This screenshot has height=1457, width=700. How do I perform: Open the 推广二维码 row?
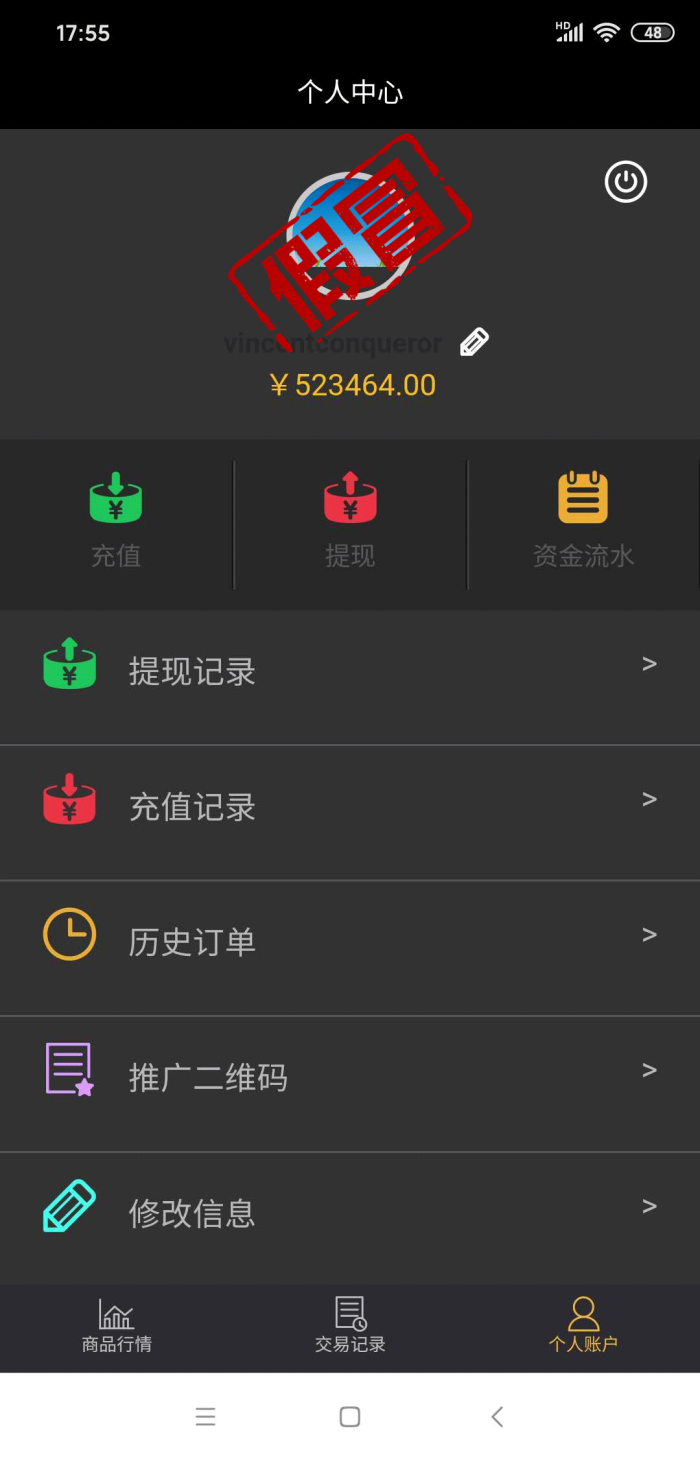coord(350,1077)
